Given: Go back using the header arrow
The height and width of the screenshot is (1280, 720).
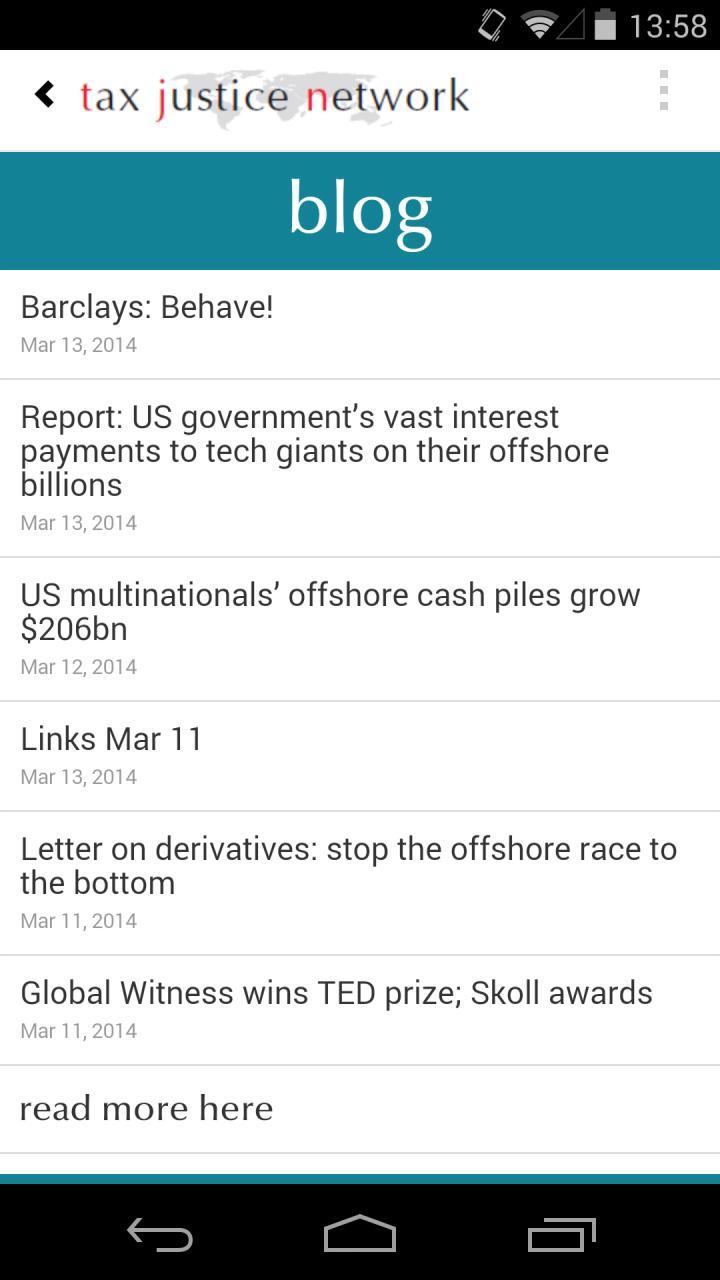Looking at the screenshot, I should click(x=45, y=95).
